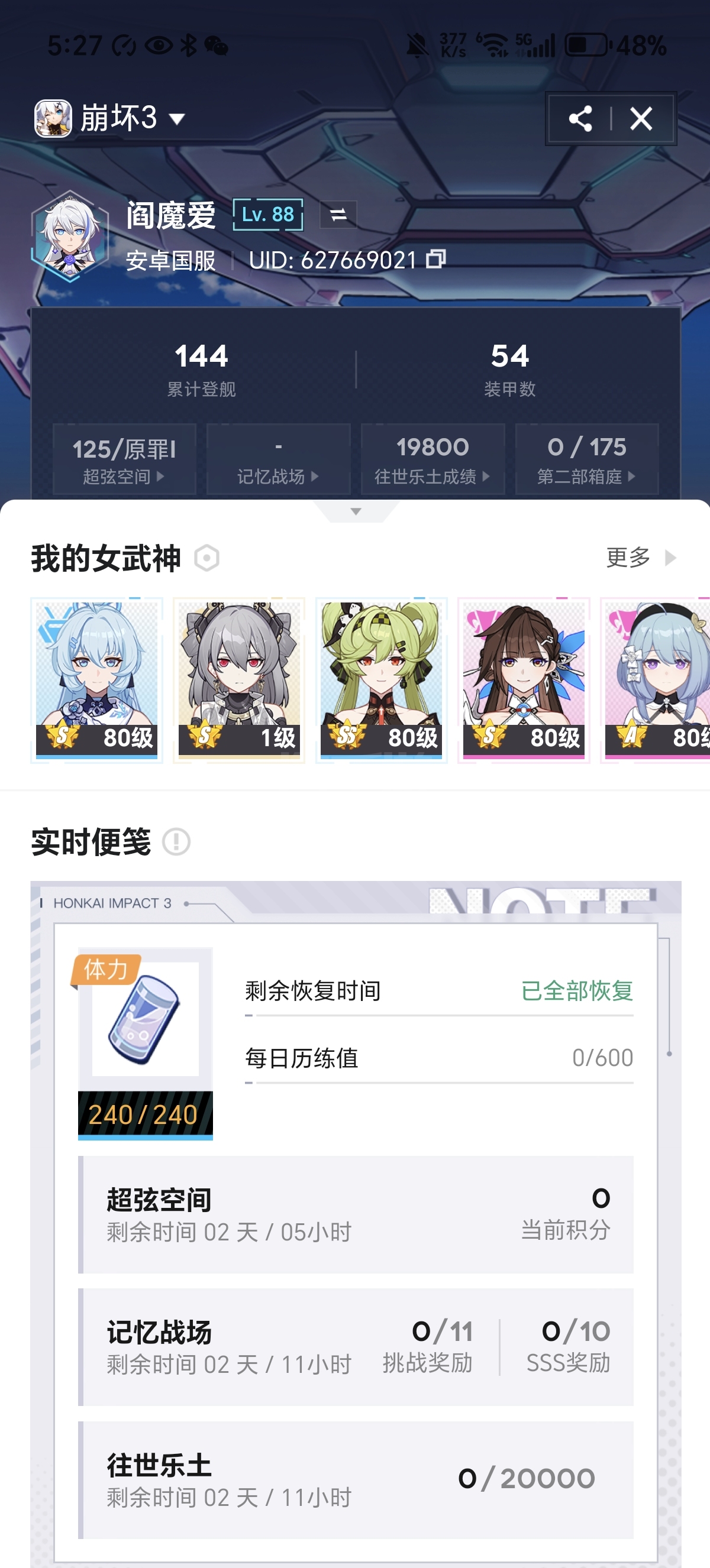
Task: Close the game record page
Action: (x=641, y=119)
